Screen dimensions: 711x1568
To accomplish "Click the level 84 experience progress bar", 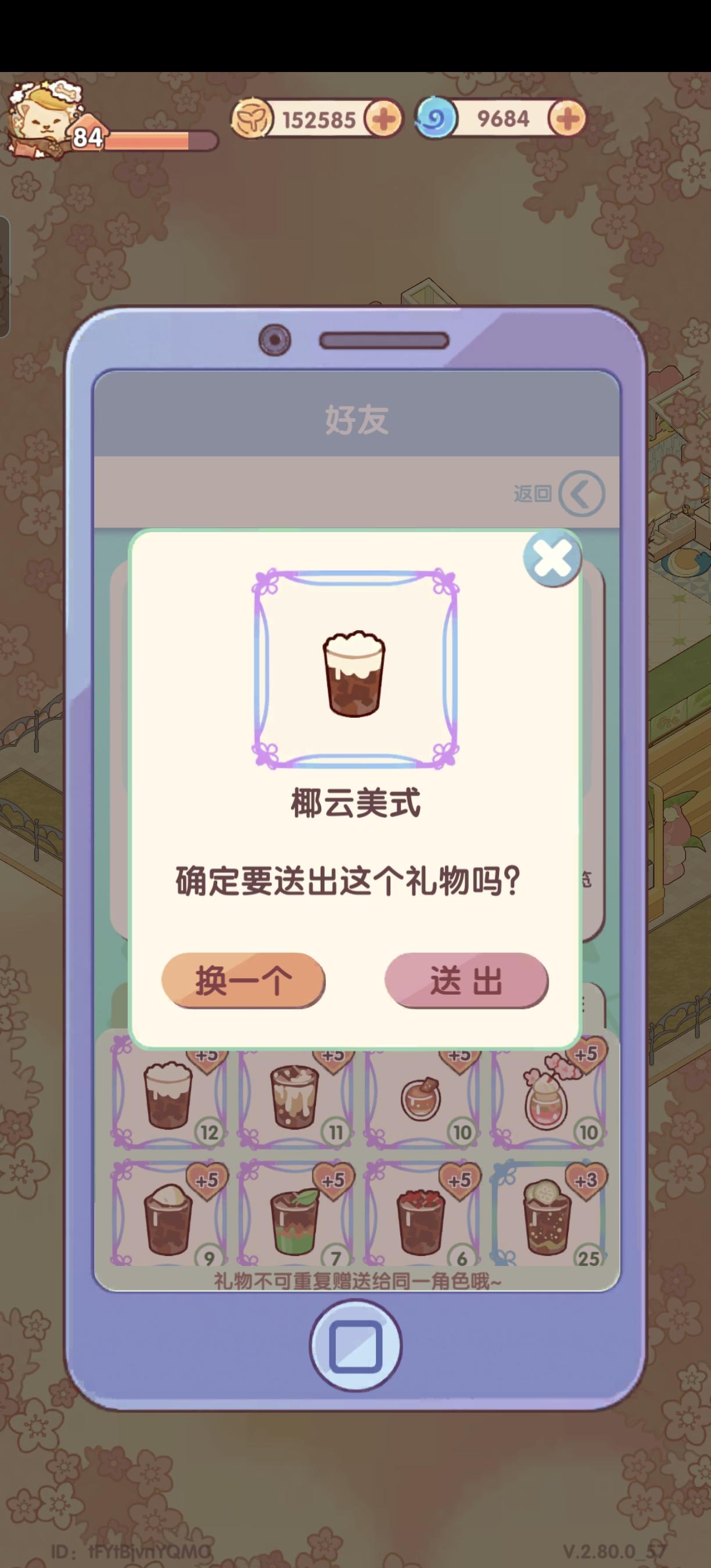I will pyautogui.click(x=155, y=139).
